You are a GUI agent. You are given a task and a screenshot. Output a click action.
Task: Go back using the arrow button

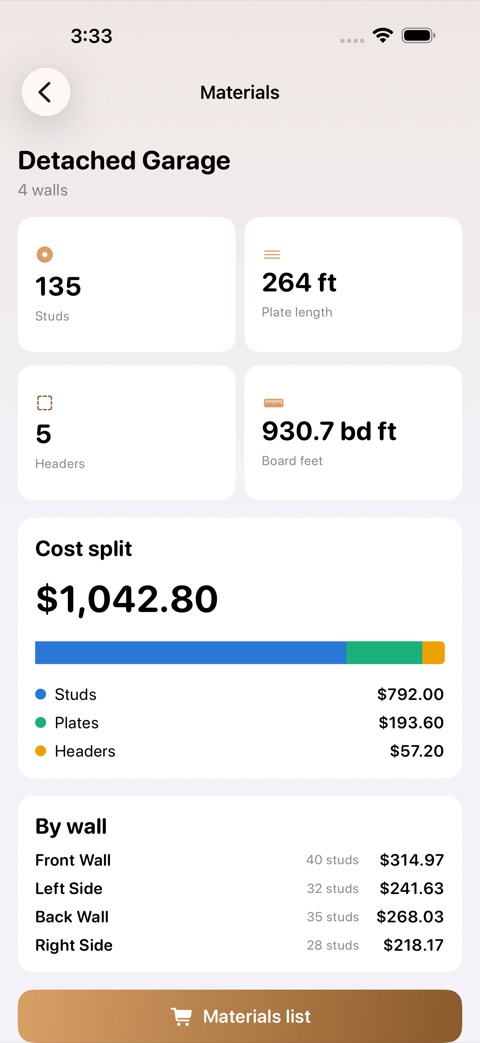point(46,92)
